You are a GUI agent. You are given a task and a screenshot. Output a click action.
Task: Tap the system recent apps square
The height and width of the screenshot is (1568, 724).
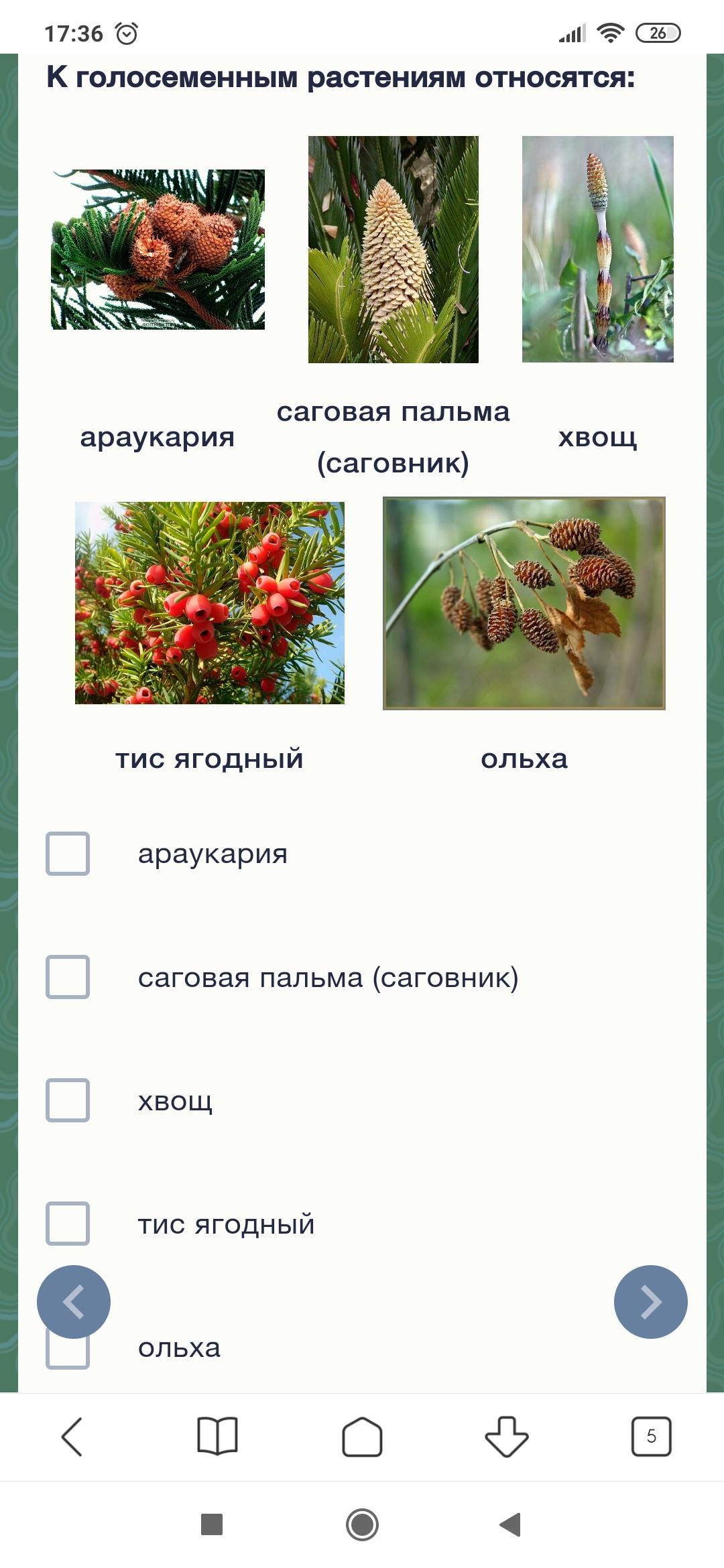pos(212,1524)
